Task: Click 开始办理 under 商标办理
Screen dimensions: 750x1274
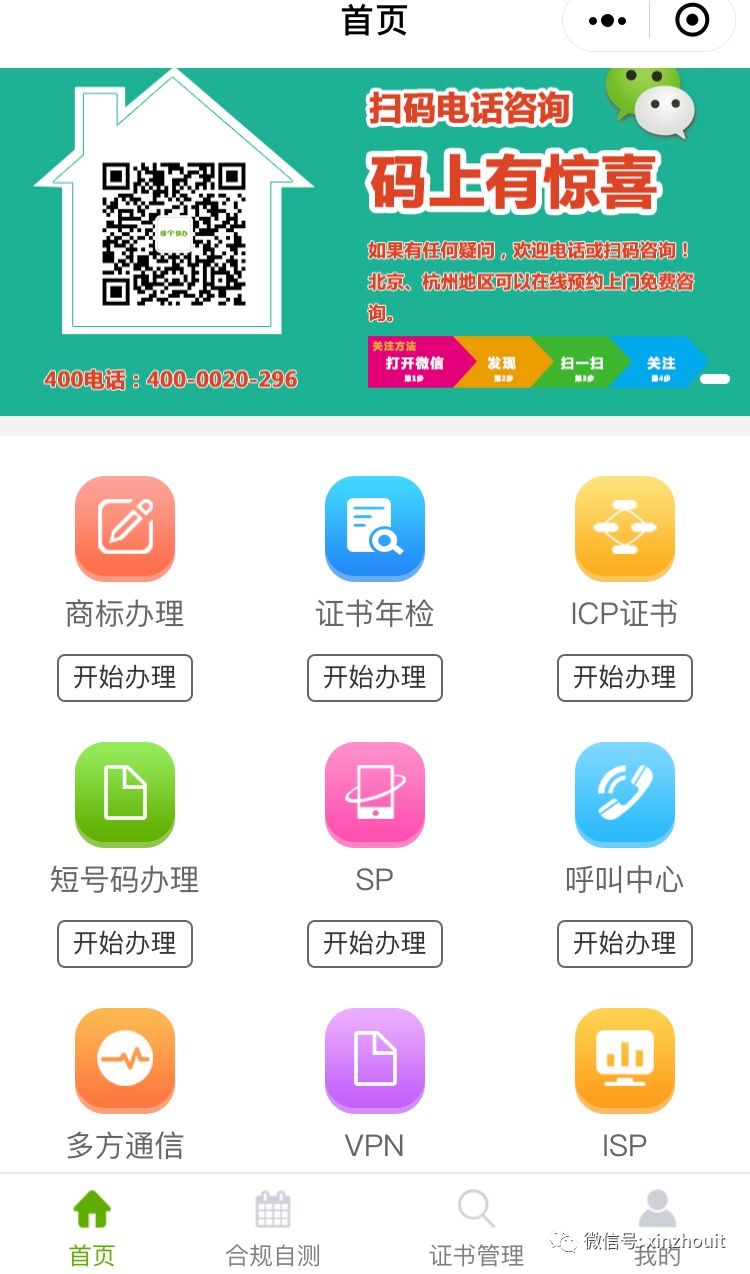Action: (124, 677)
